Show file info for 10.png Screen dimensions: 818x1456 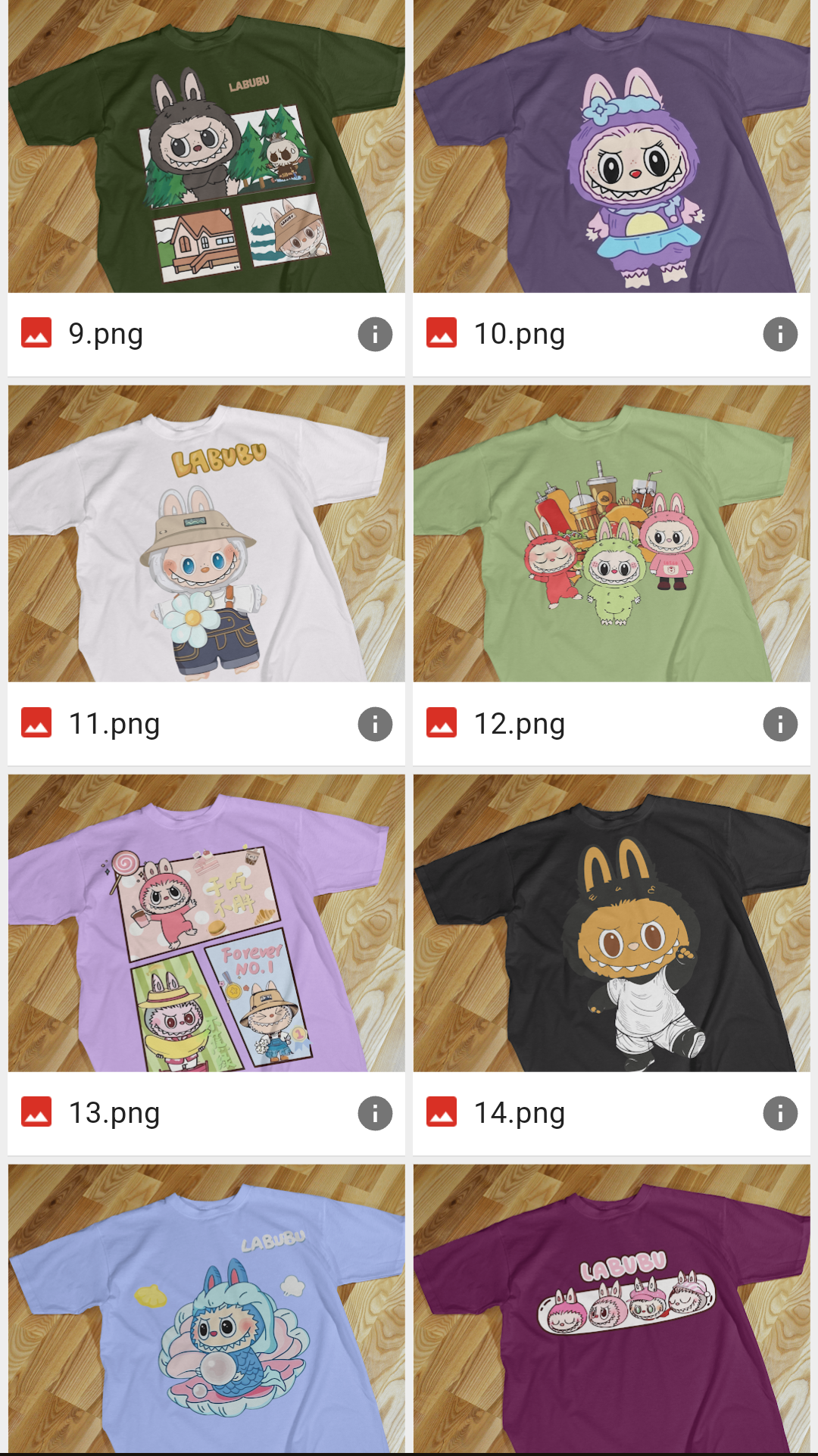tap(780, 334)
